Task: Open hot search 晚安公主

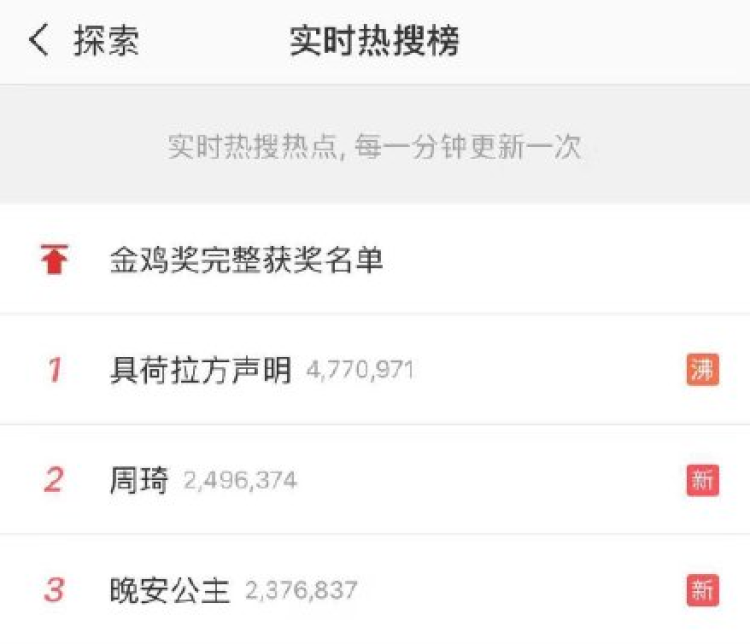Action: coord(170,590)
